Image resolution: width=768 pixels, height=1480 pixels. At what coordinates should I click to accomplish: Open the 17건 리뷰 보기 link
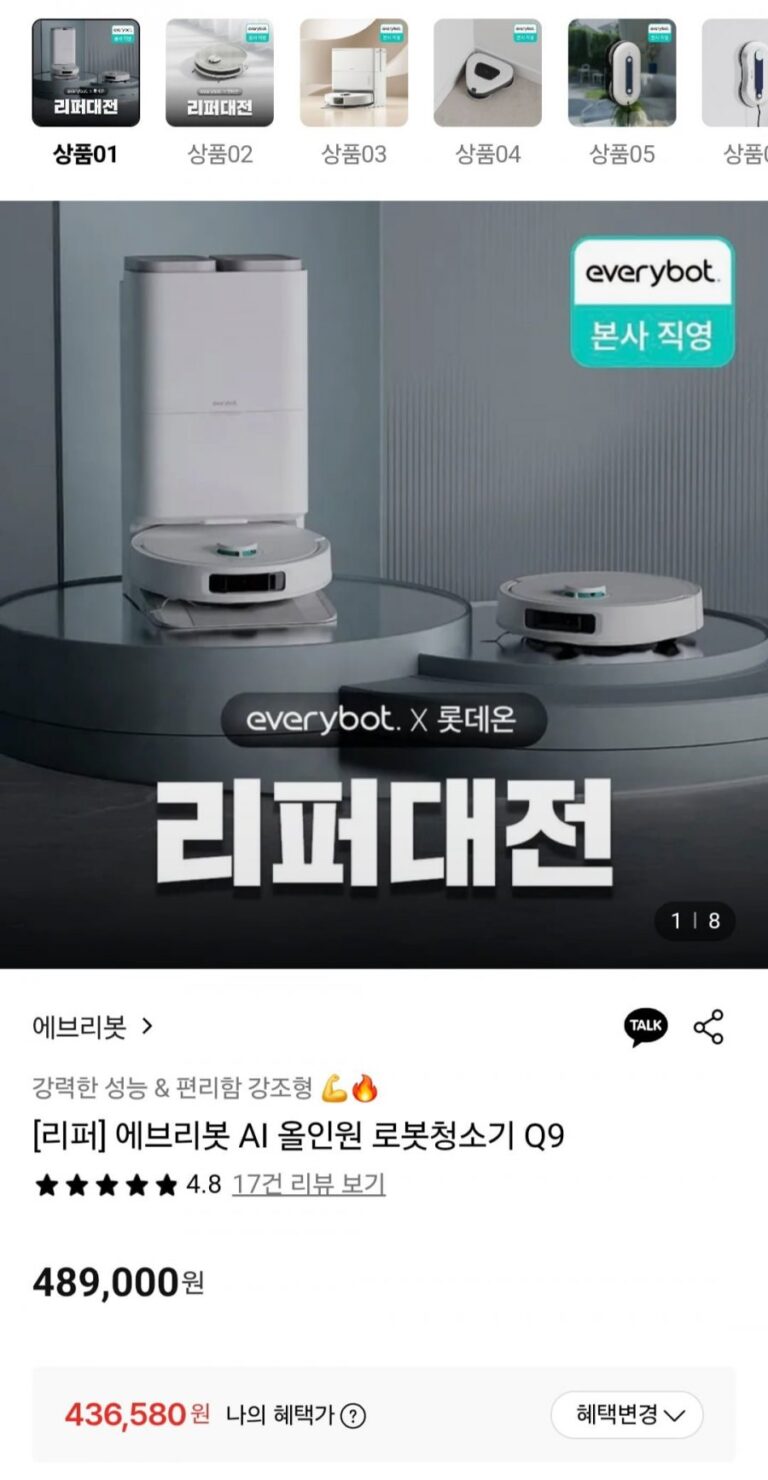308,1185
